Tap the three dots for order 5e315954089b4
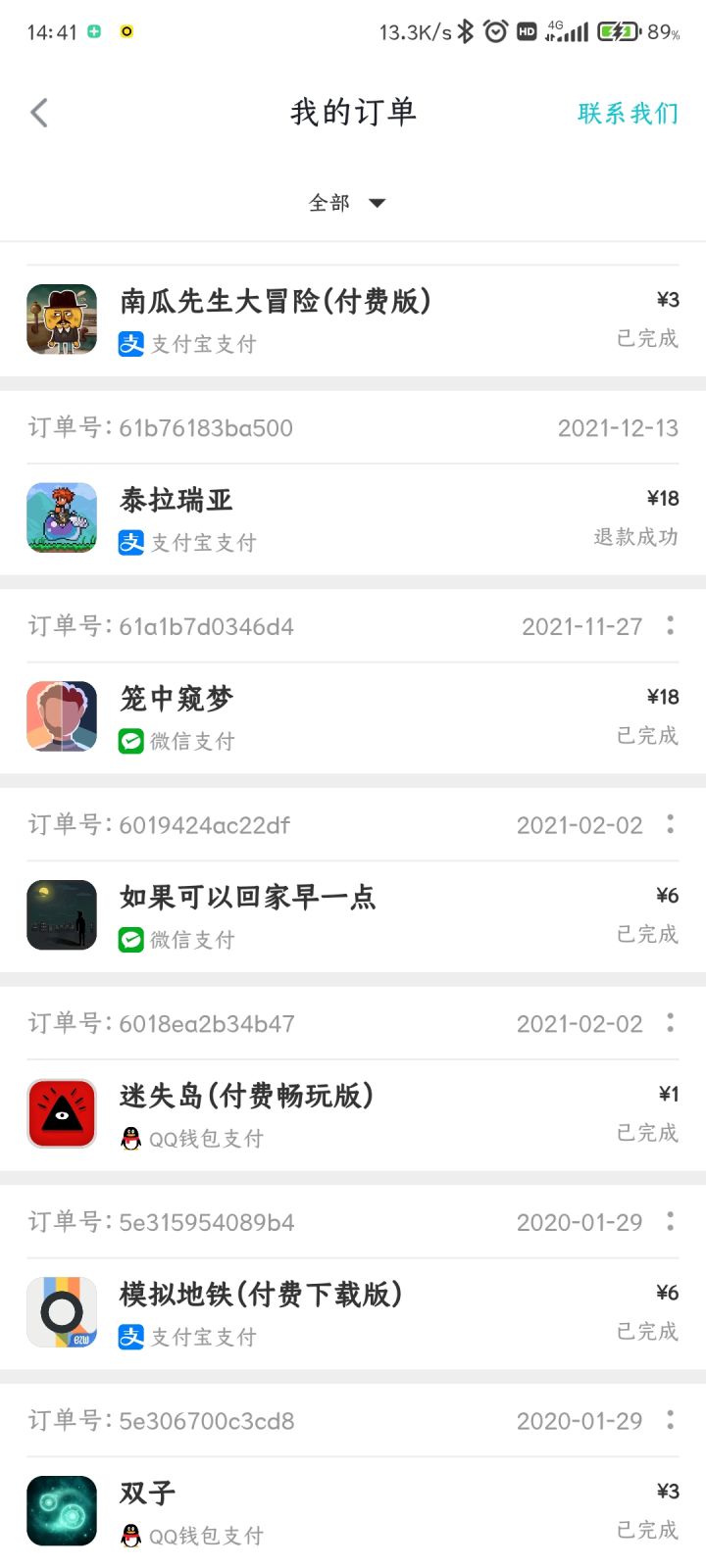 671,1221
